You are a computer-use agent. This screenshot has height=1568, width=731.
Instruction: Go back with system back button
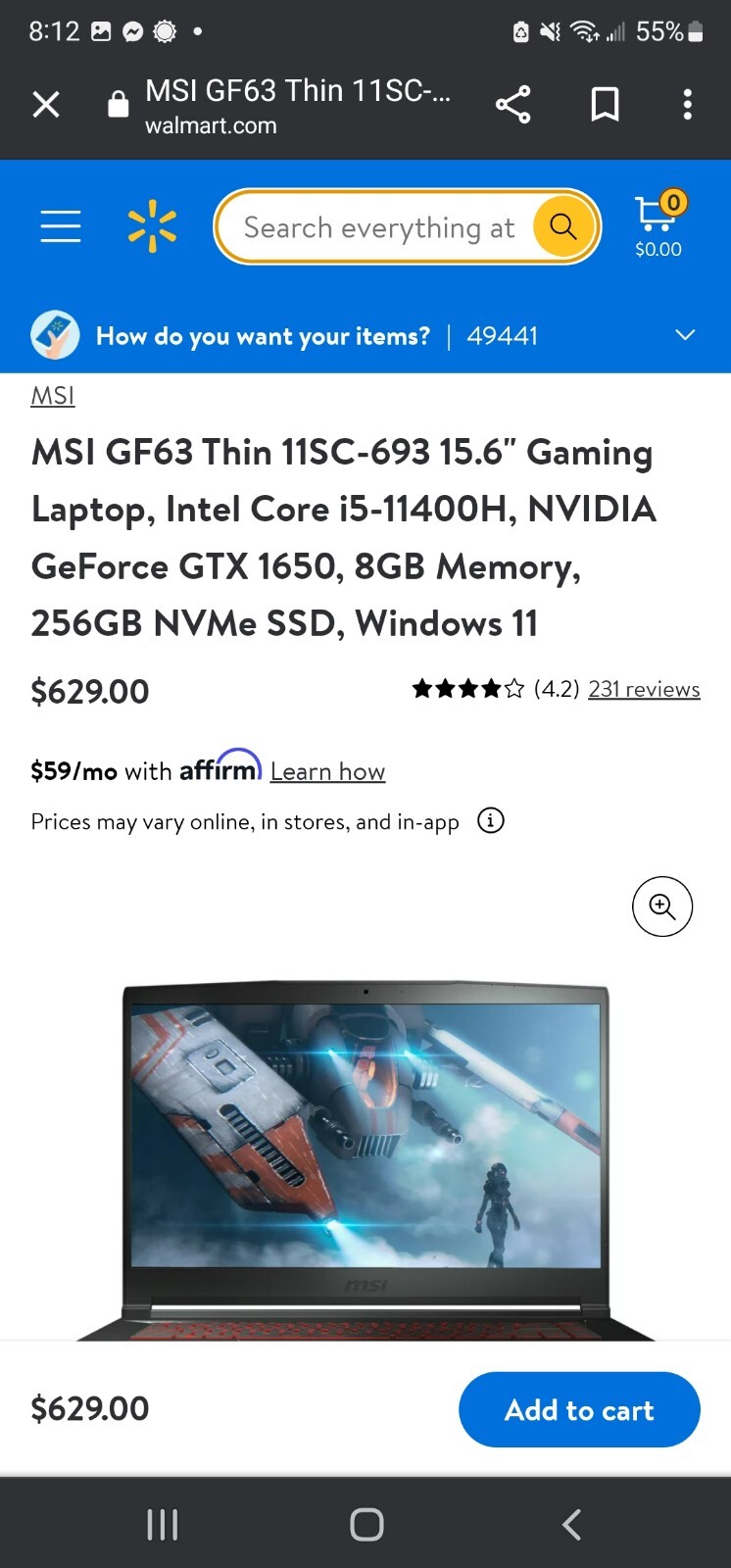pos(571,1524)
